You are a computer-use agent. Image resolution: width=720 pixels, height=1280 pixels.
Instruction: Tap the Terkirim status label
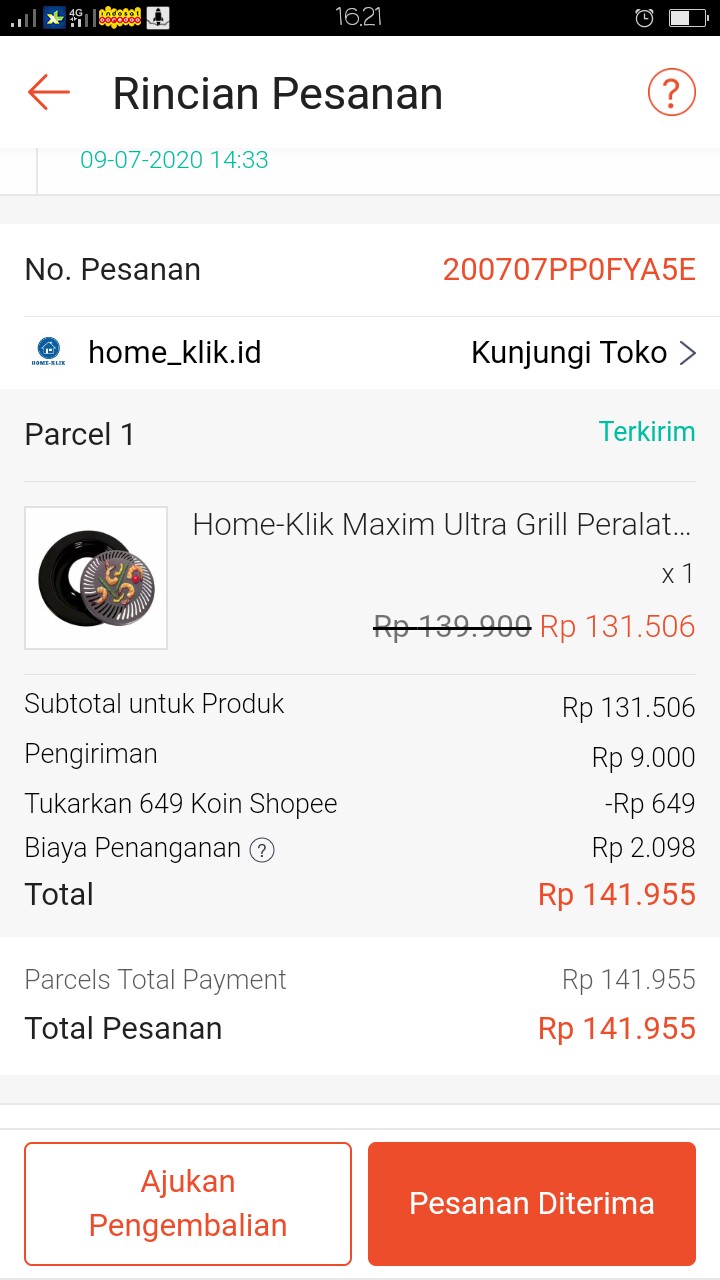pos(648,432)
